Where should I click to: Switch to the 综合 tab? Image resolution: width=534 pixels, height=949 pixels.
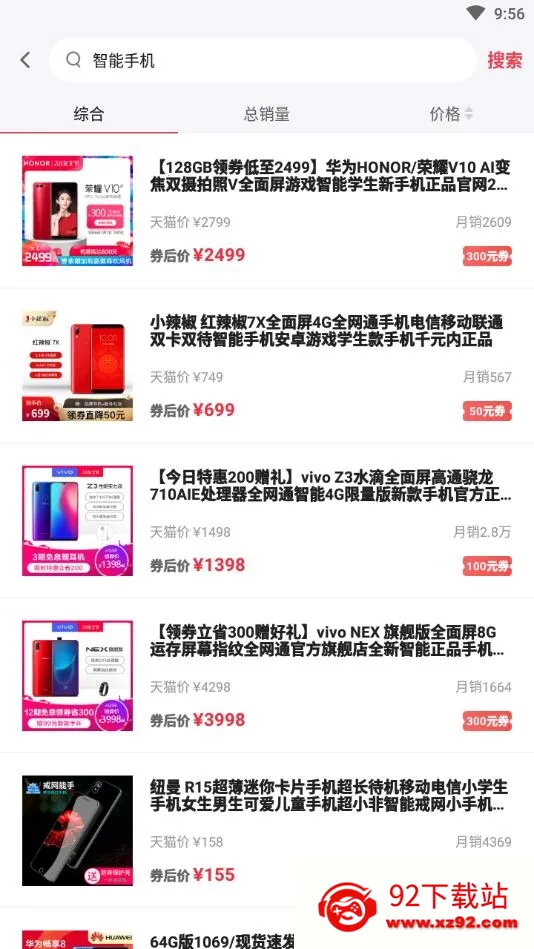coord(89,114)
